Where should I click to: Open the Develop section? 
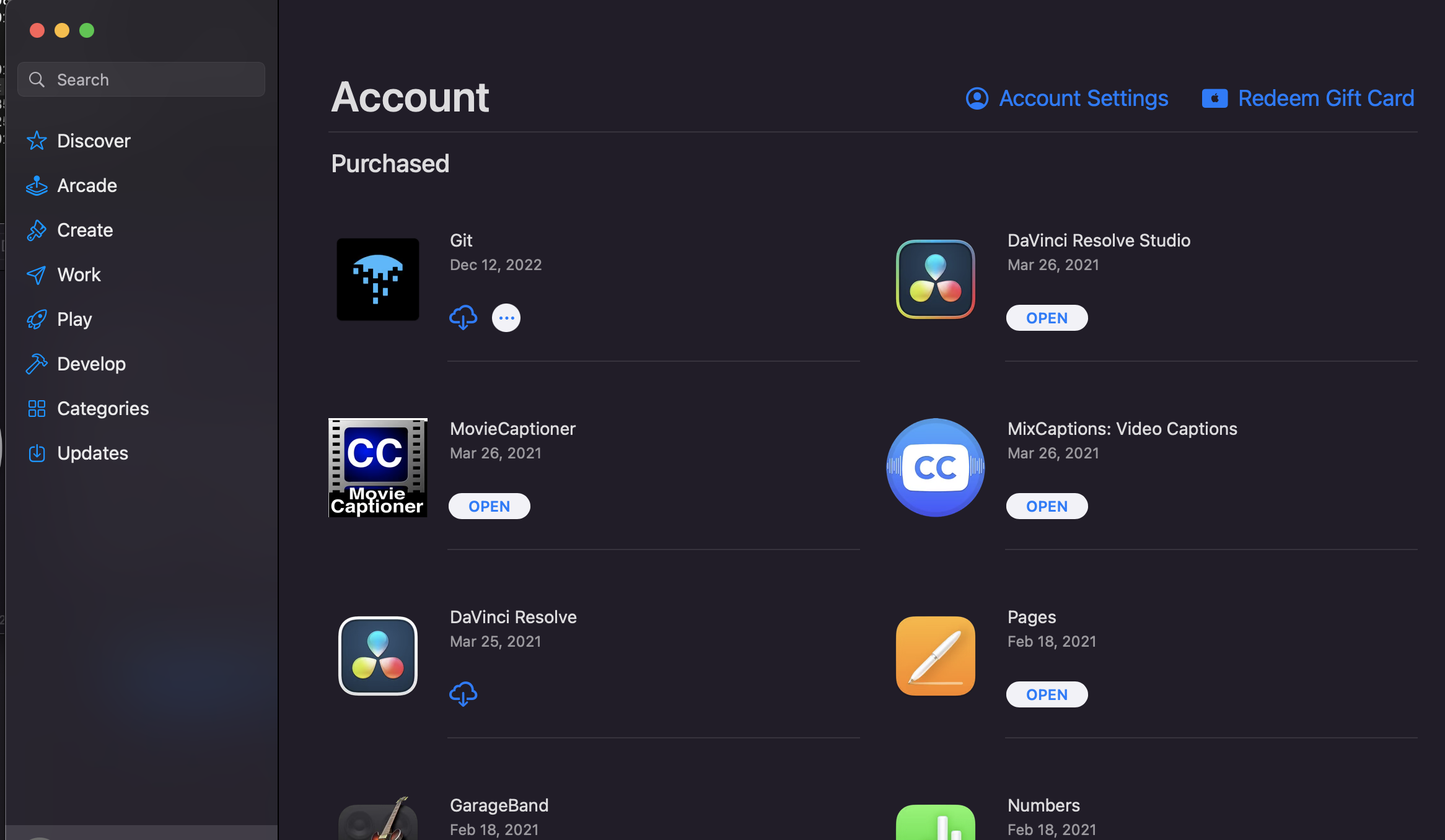click(91, 364)
